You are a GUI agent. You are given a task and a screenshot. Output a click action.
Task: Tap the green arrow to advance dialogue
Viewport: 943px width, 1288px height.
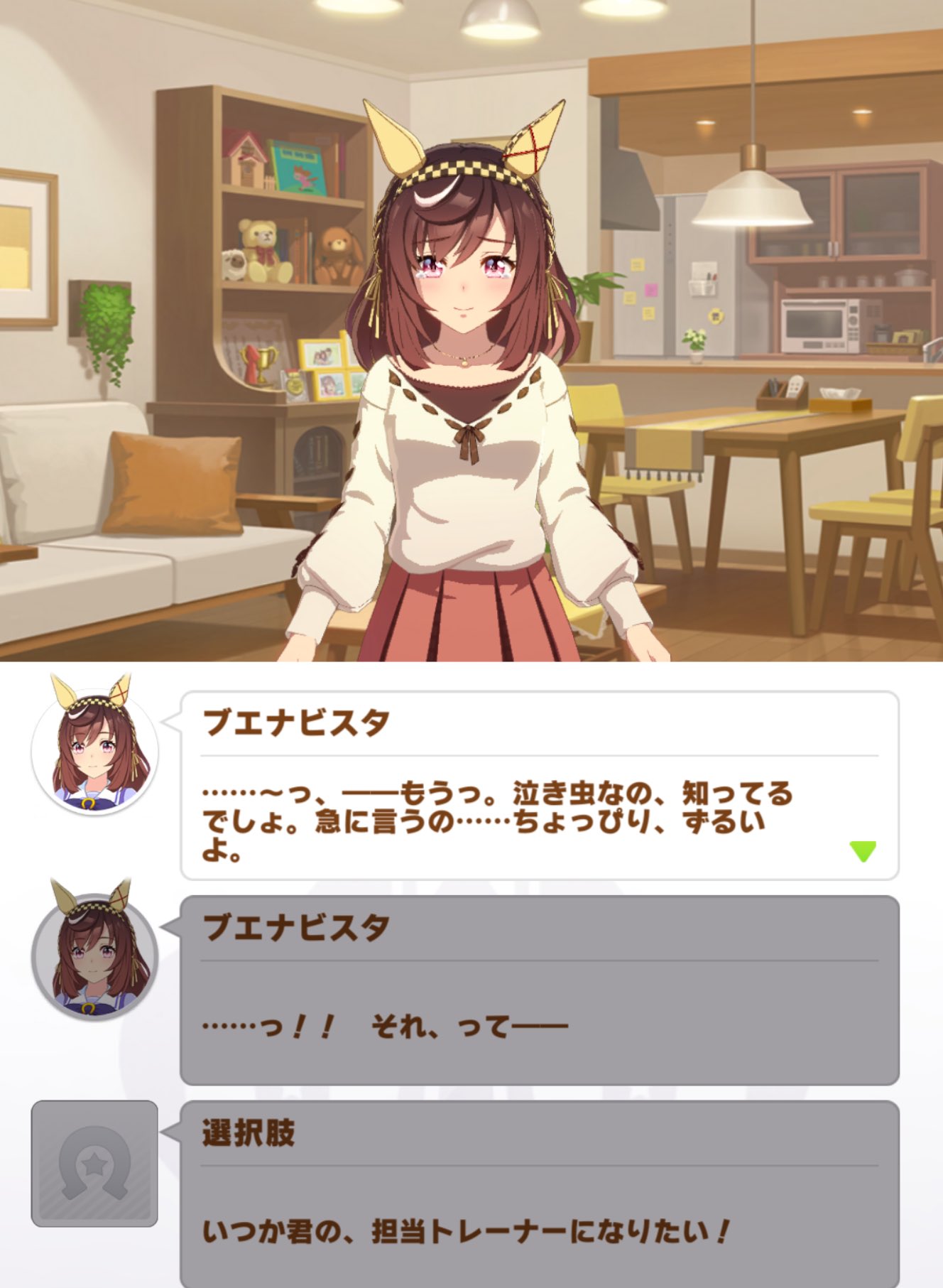click(862, 850)
